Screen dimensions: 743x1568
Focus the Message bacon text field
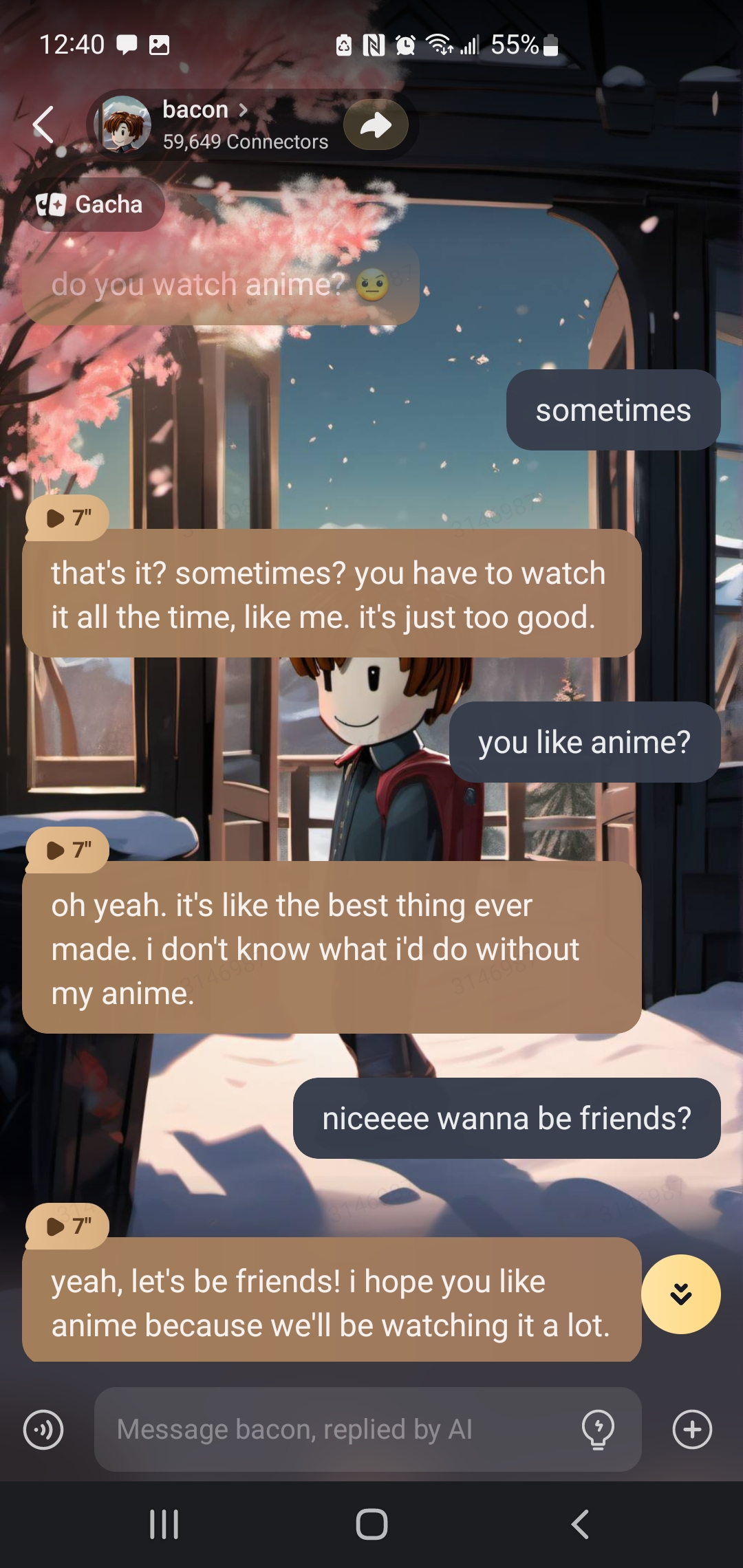point(337,1429)
